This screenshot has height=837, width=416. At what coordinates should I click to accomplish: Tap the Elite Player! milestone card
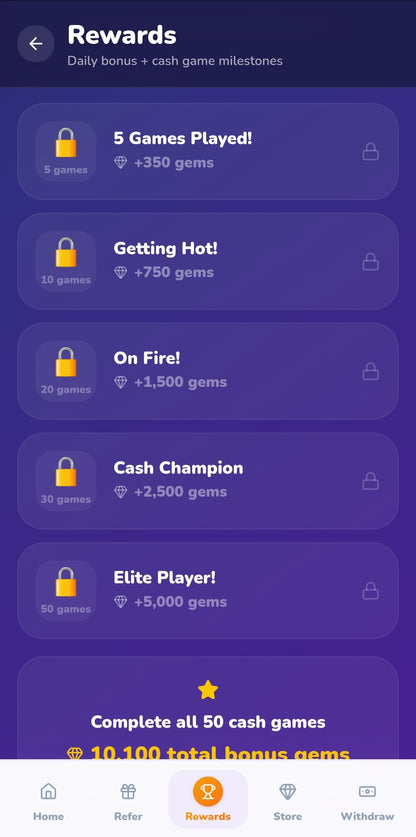(208, 591)
